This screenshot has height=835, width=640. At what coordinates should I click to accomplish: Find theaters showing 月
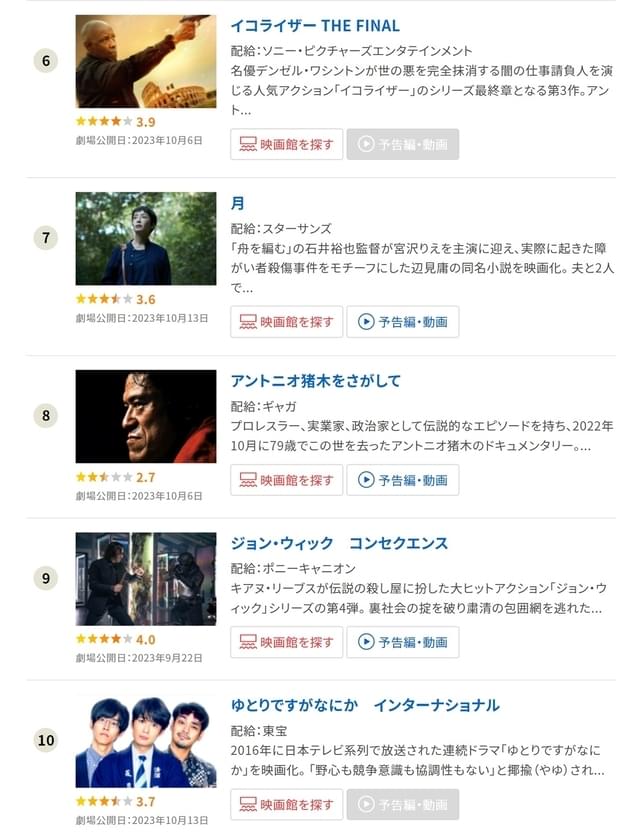tap(287, 322)
